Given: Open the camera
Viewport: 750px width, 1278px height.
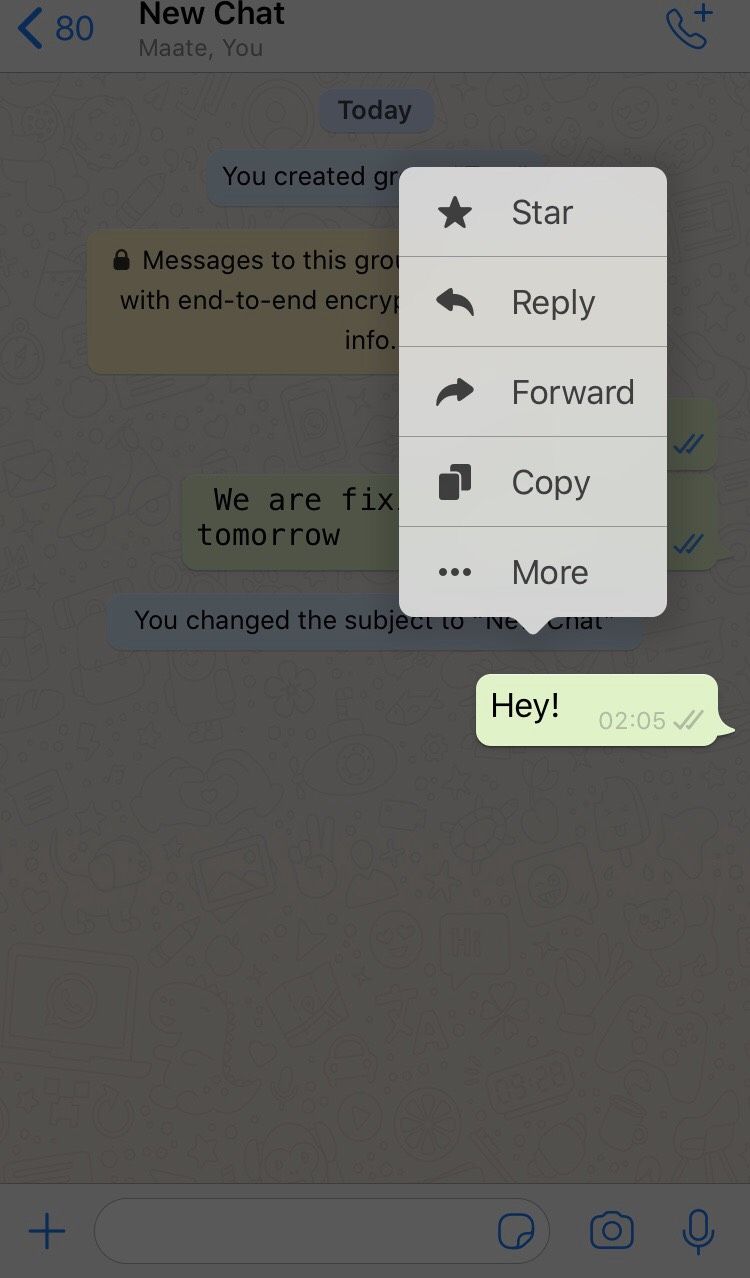Looking at the screenshot, I should point(612,1231).
